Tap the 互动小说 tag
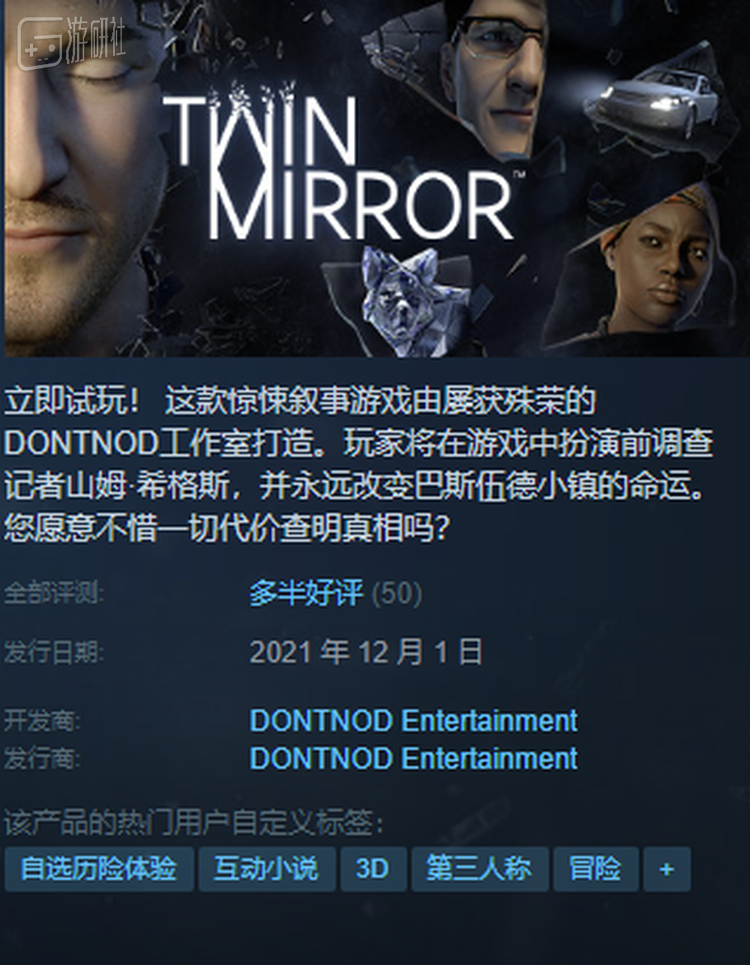This screenshot has width=750, height=965. click(x=265, y=869)
